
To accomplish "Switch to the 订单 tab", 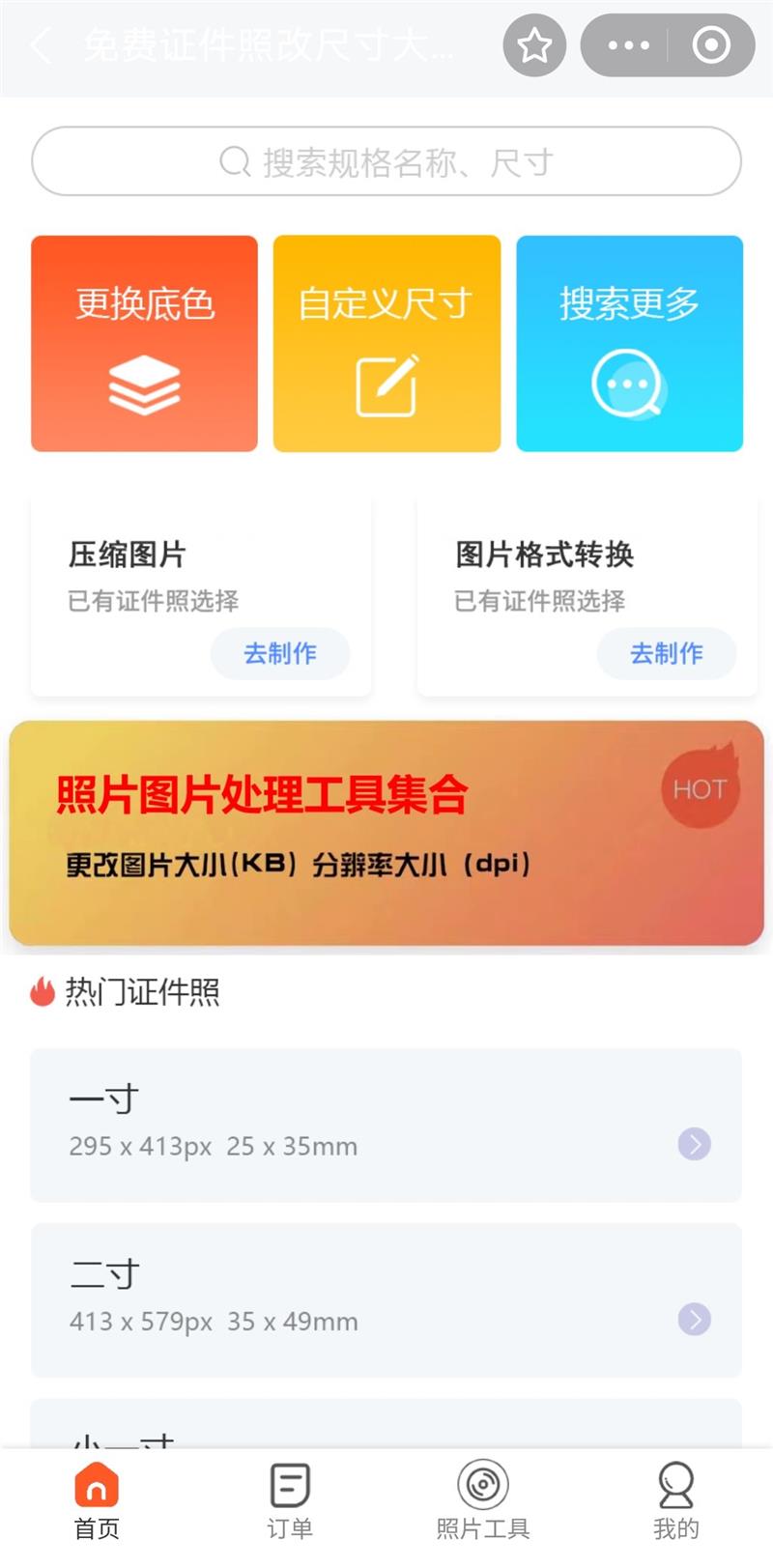I will 290,1501.
